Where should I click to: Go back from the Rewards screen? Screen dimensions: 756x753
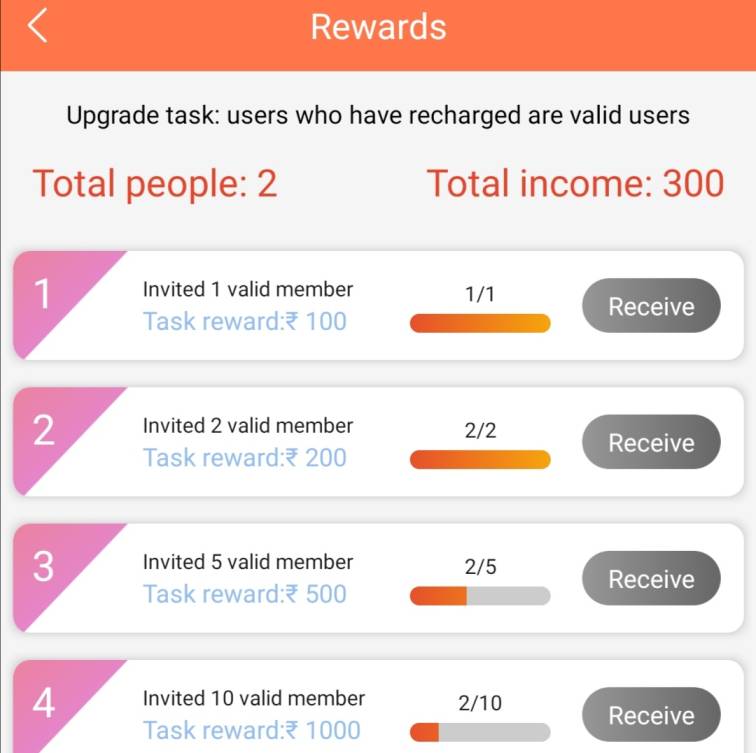click(x=38, y=27)
